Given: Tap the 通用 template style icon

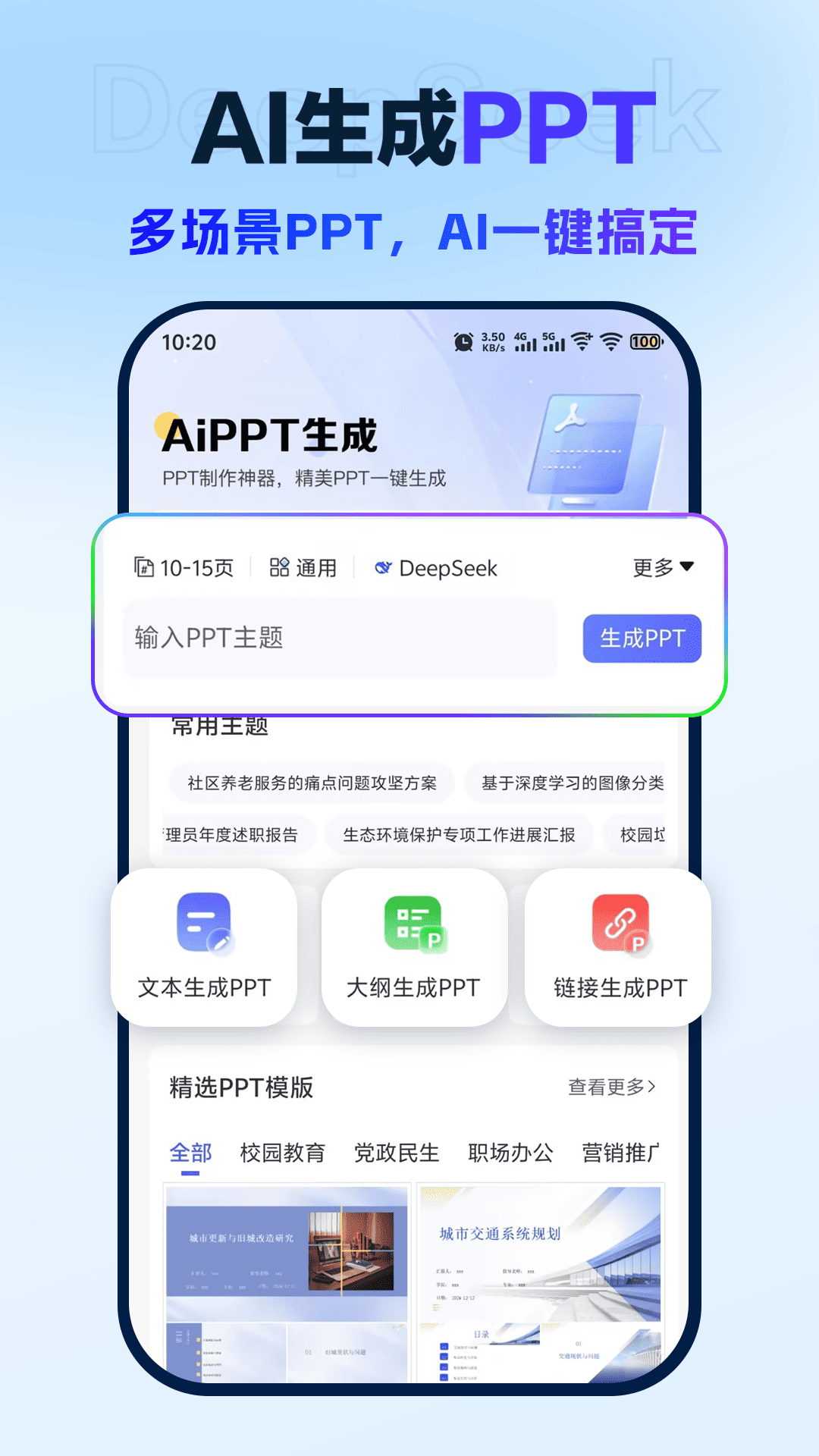Looking at the screenshot, I should point(278,567).
